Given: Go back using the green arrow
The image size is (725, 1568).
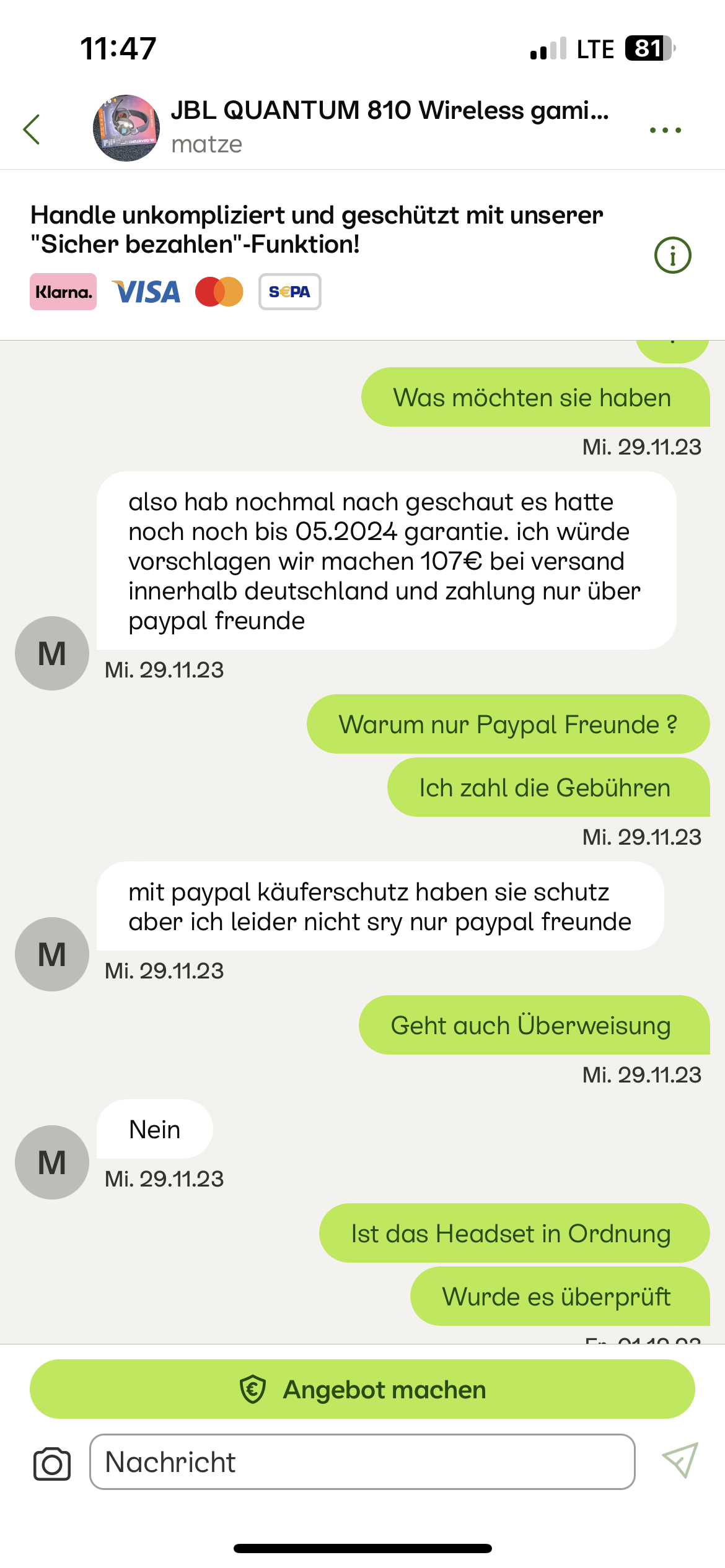Looking at the screenshot, I should tap(32, 129).
